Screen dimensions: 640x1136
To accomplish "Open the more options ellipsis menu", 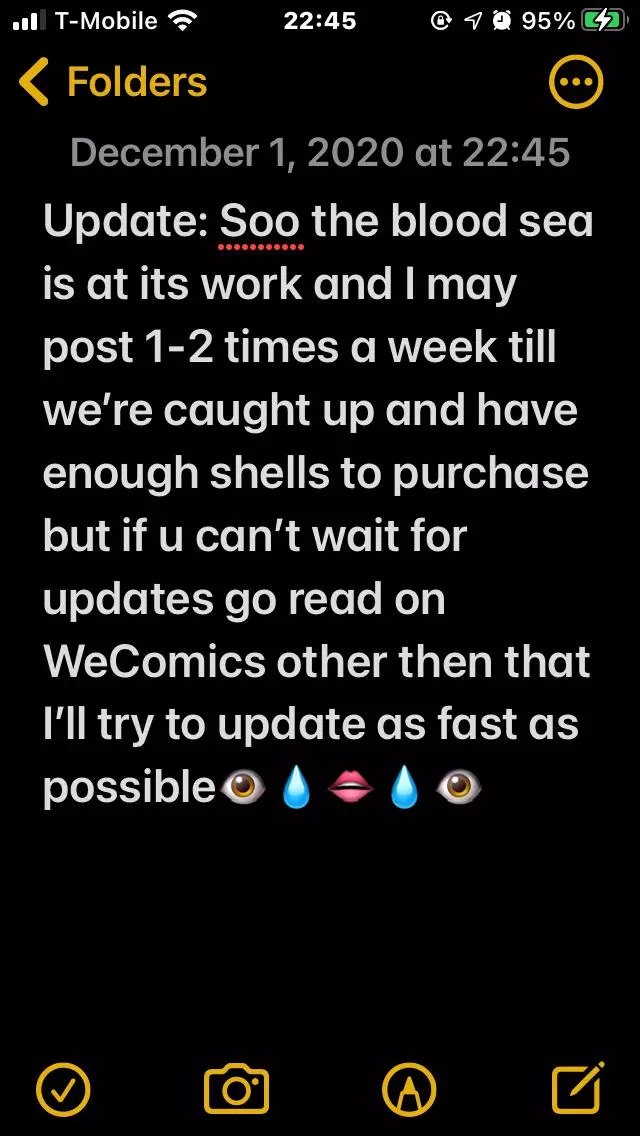I will (575, 82).
